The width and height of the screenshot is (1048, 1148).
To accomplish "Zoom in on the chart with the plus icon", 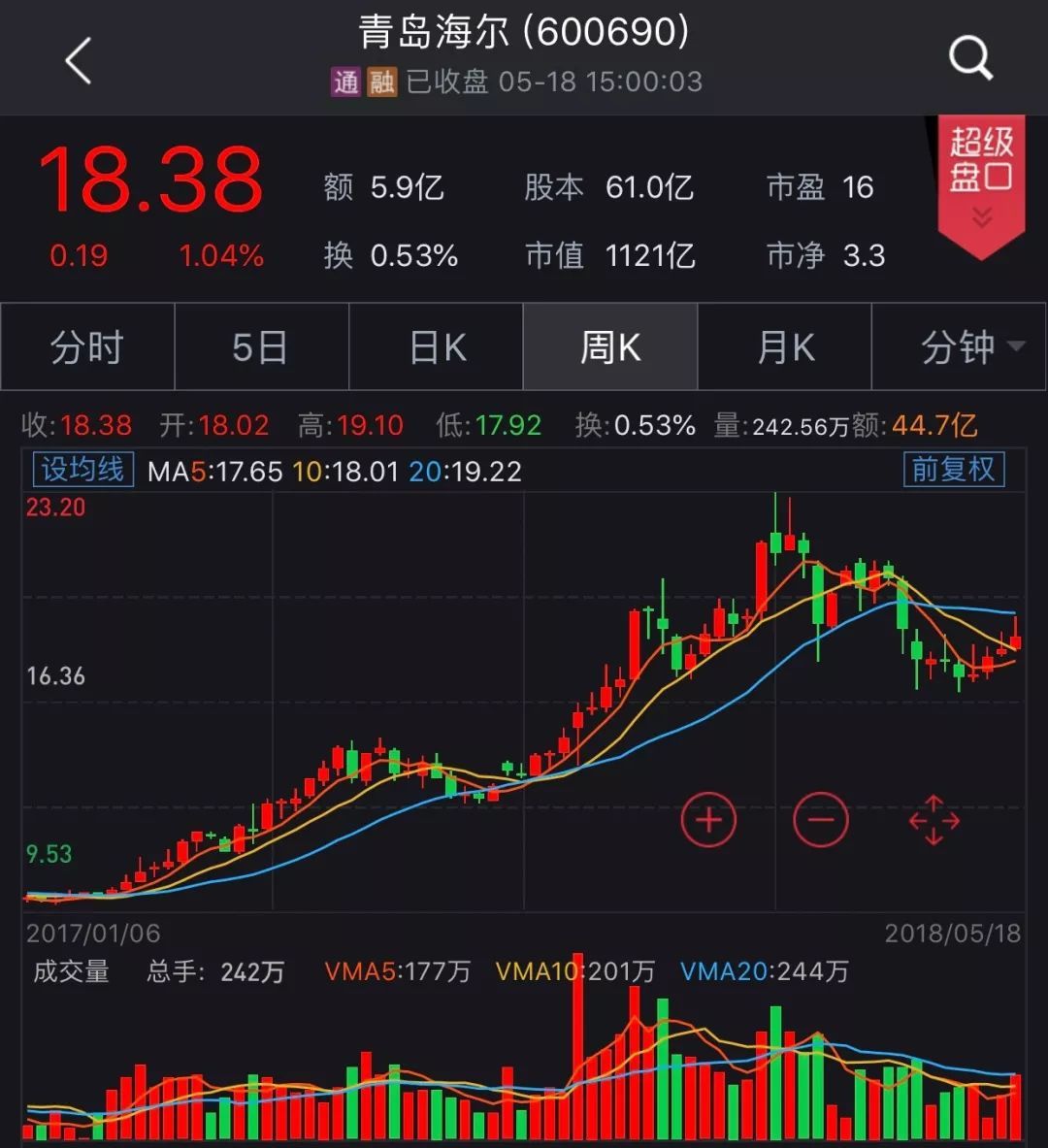I will click(708, 820).
